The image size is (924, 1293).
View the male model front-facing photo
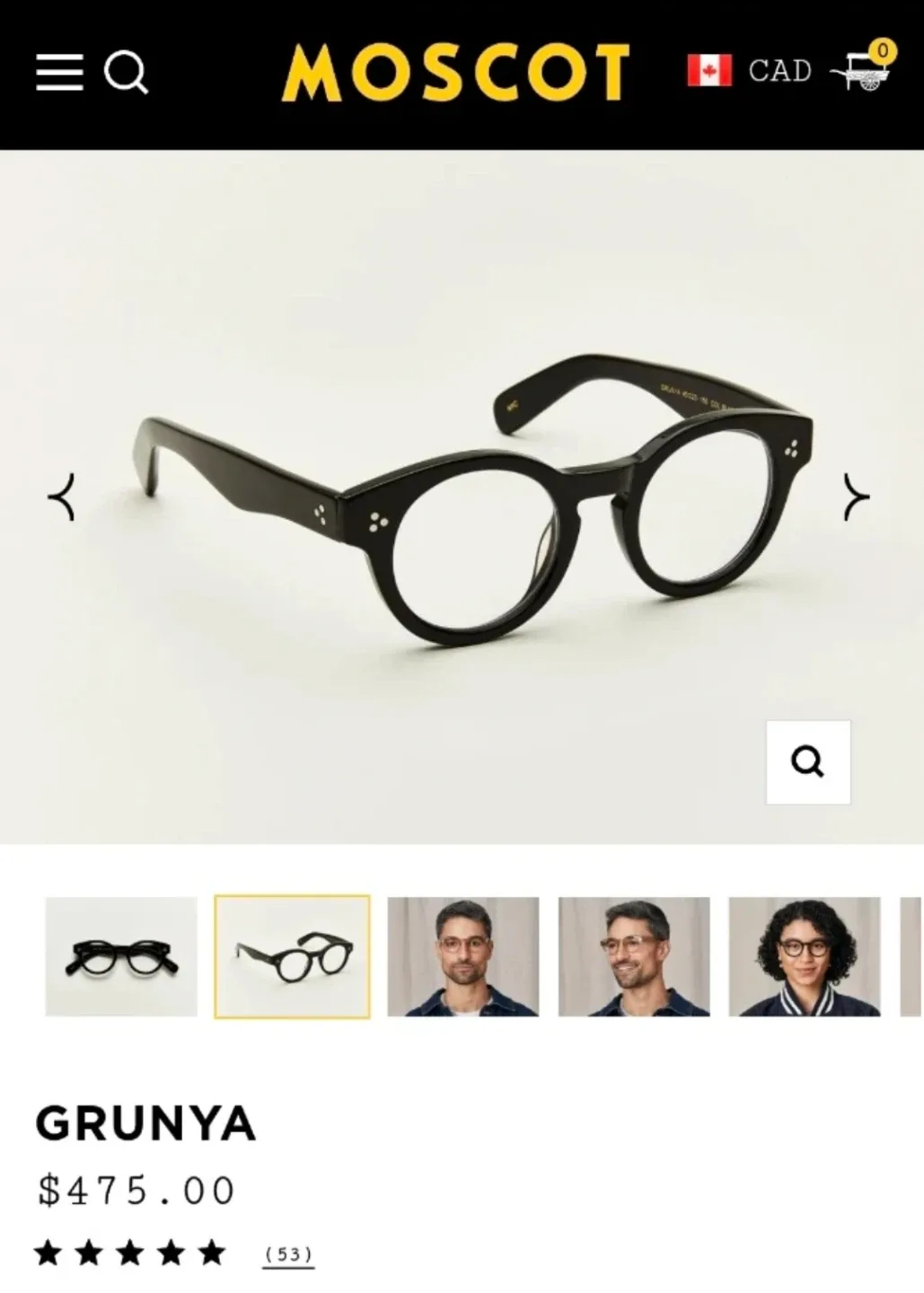[x=462, y=956]
